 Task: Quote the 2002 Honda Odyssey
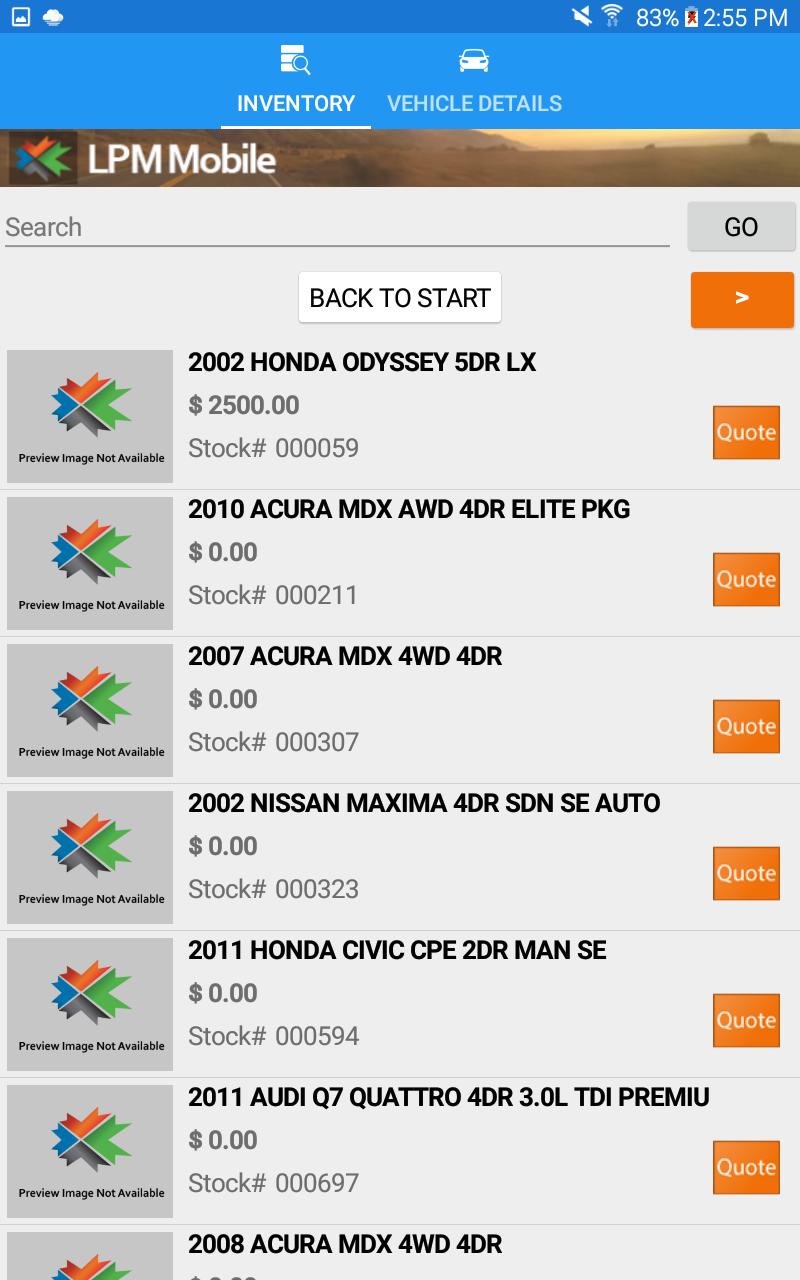[x=745, y=432]
